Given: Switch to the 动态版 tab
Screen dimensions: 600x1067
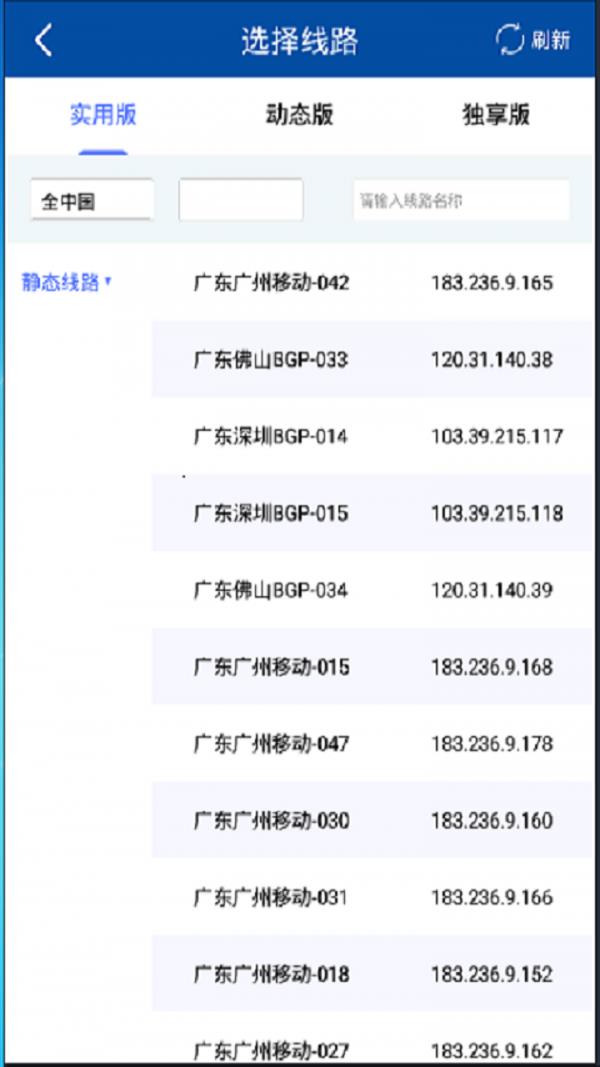Looking at the screenshot, I should pos(299,114).
